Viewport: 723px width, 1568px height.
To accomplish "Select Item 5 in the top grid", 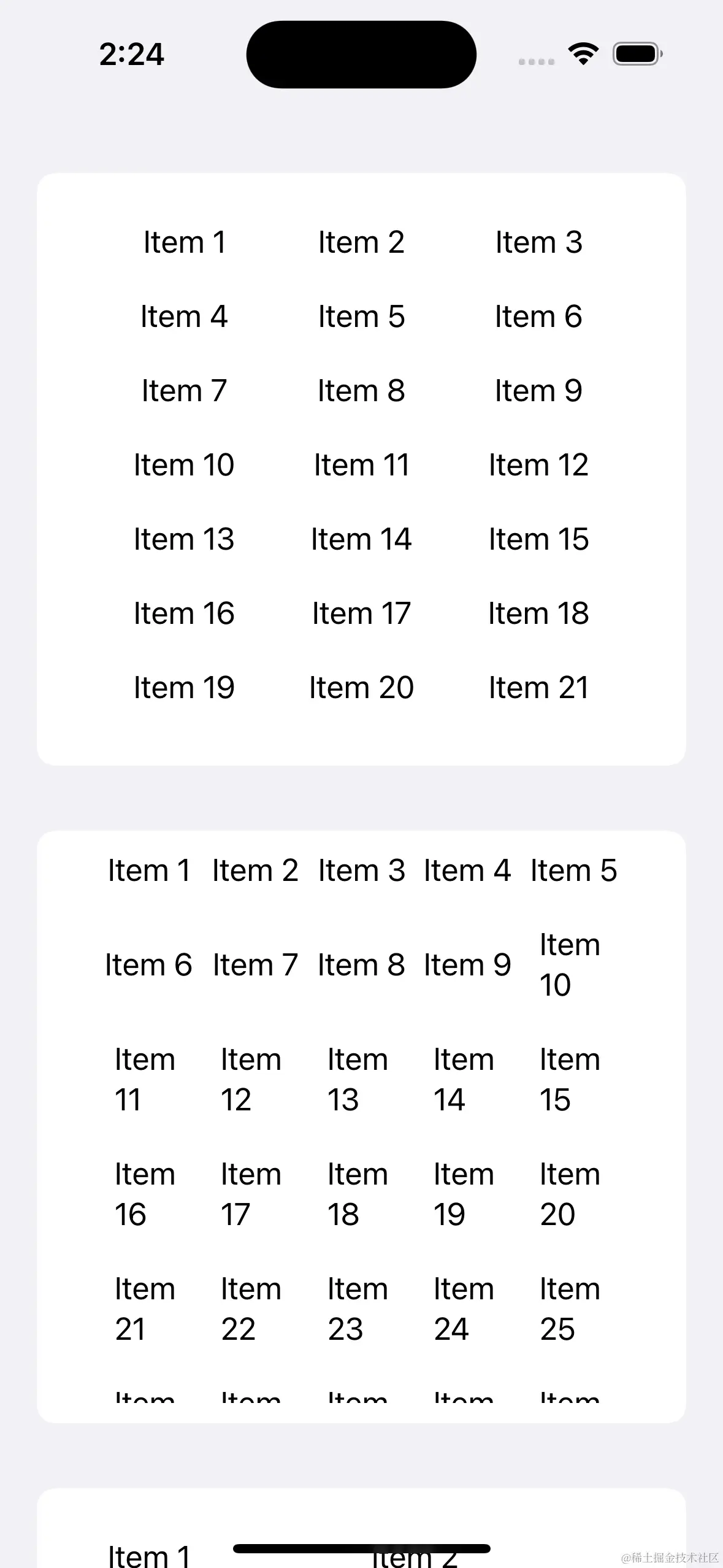I will (361, 317).
